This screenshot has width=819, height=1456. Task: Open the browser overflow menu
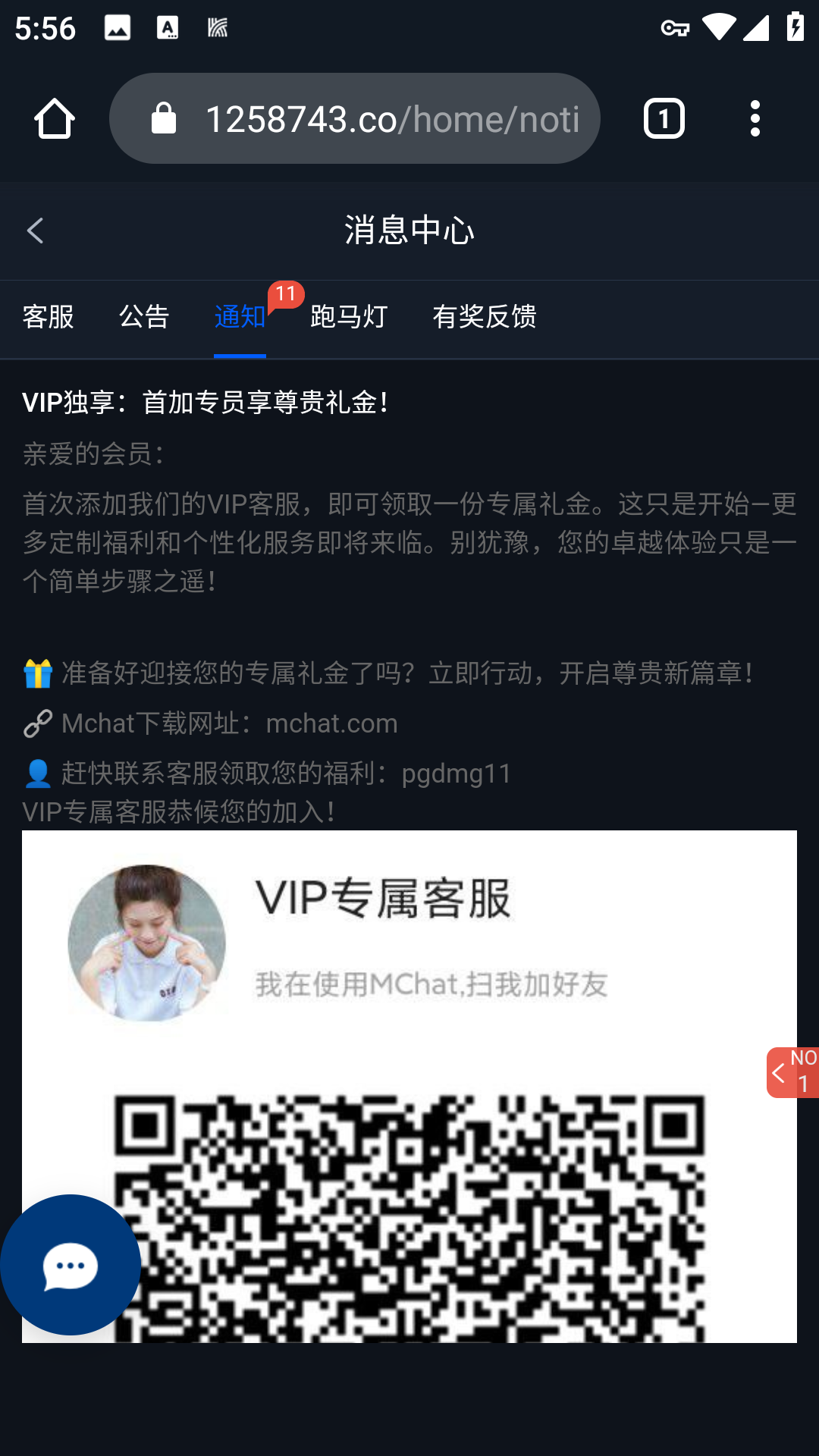755,119
